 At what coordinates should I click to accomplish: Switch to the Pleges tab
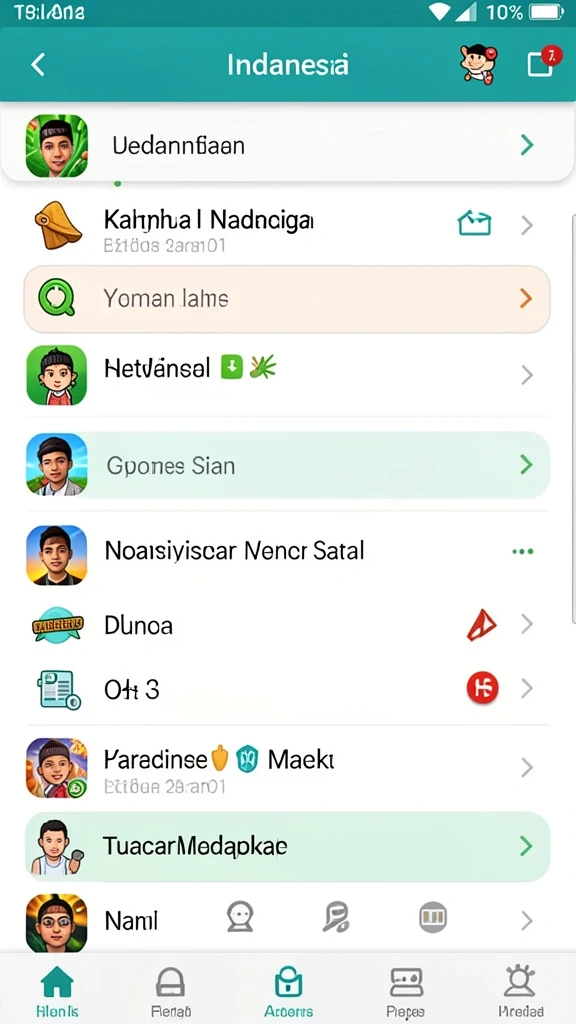406,991
